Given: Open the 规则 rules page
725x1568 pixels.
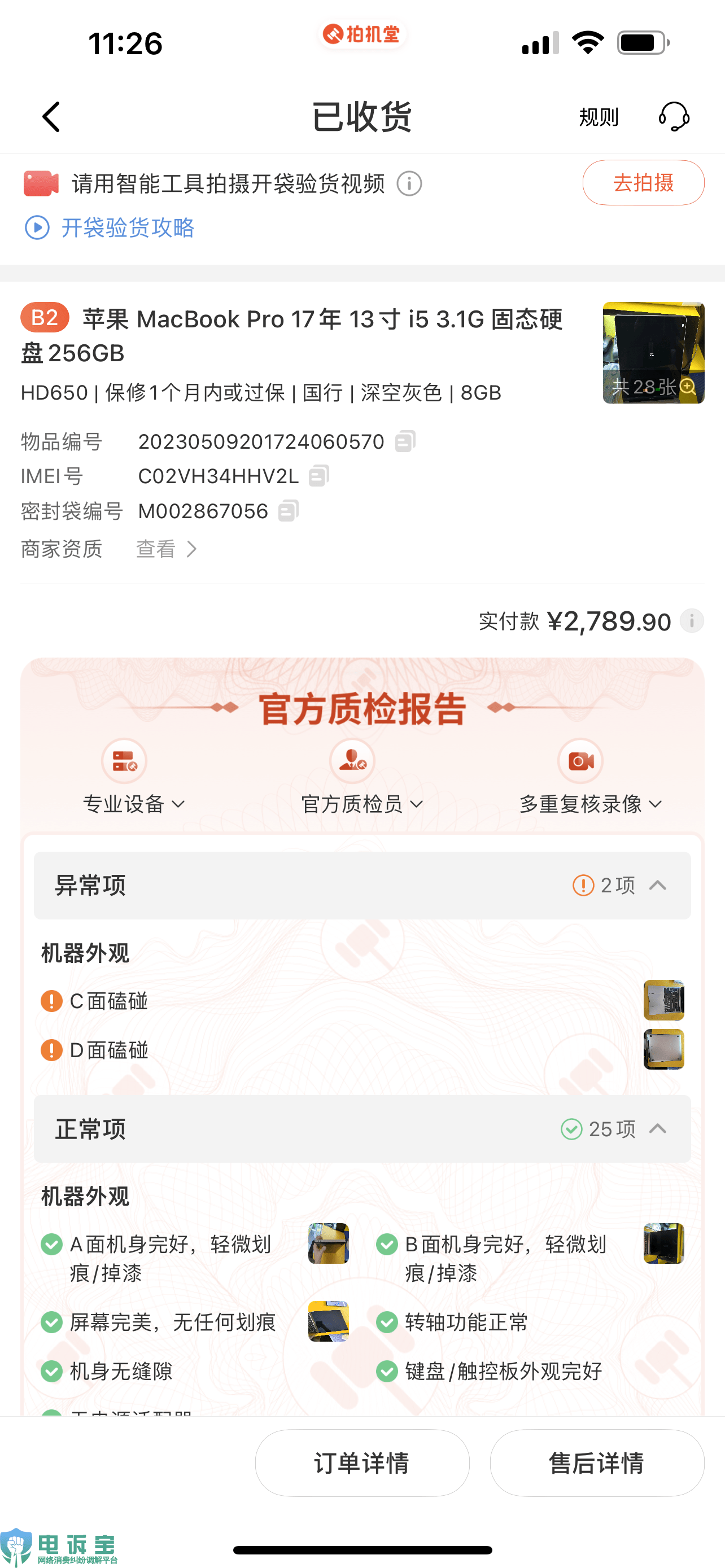Looking at the screenshot, I should coord(598,117).
